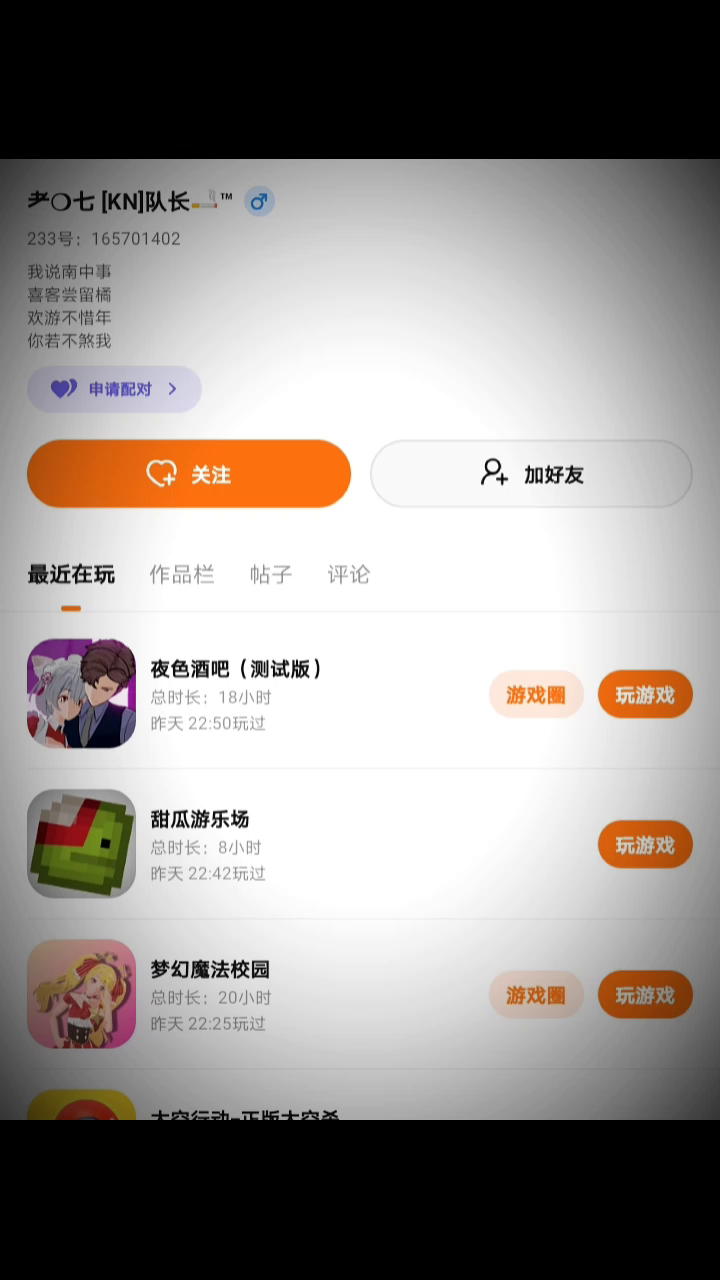Tap the 申请配对 pairing request chip

point(114,389)
